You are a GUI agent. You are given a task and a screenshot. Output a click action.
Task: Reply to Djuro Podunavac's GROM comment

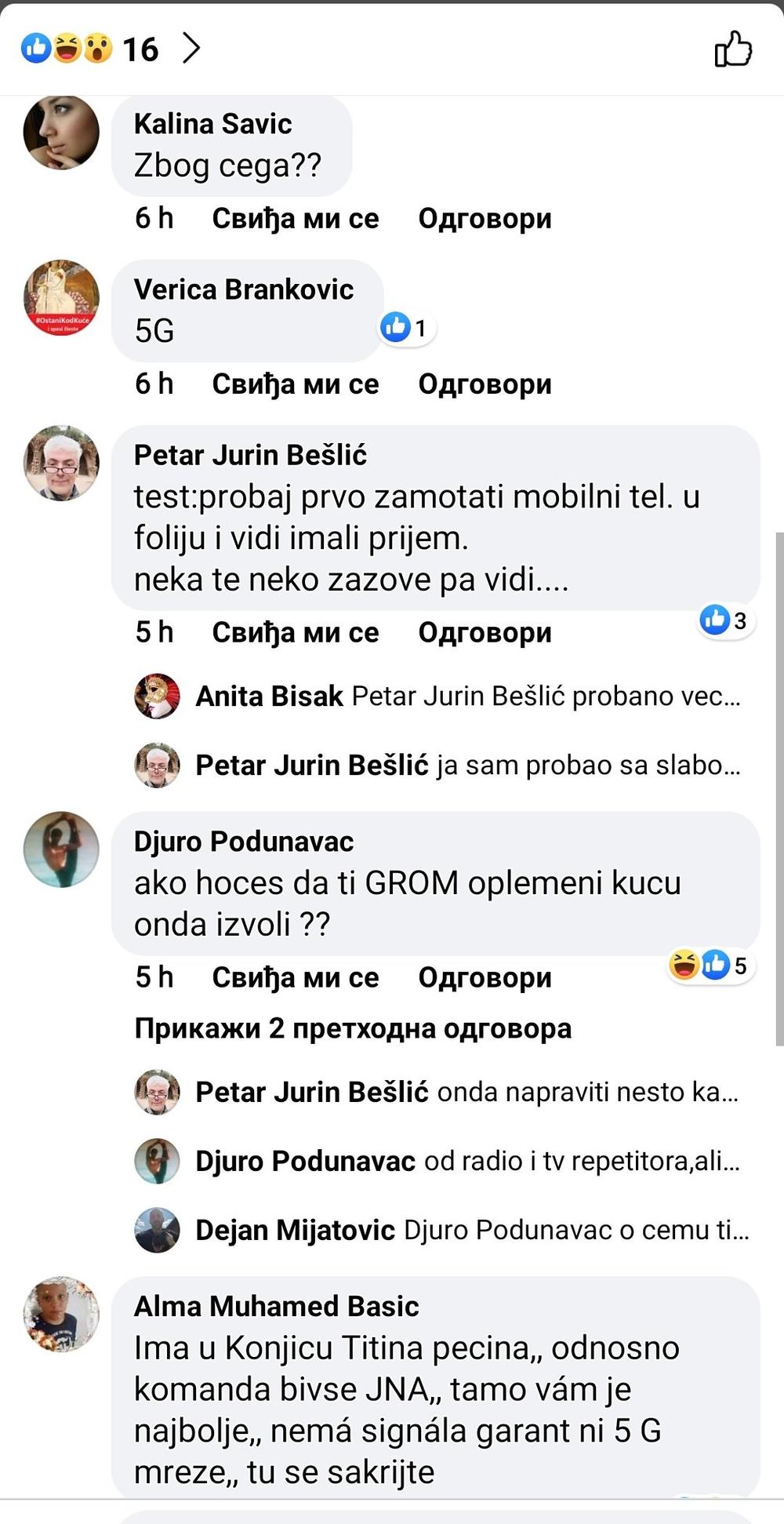(x=485, y=977)
